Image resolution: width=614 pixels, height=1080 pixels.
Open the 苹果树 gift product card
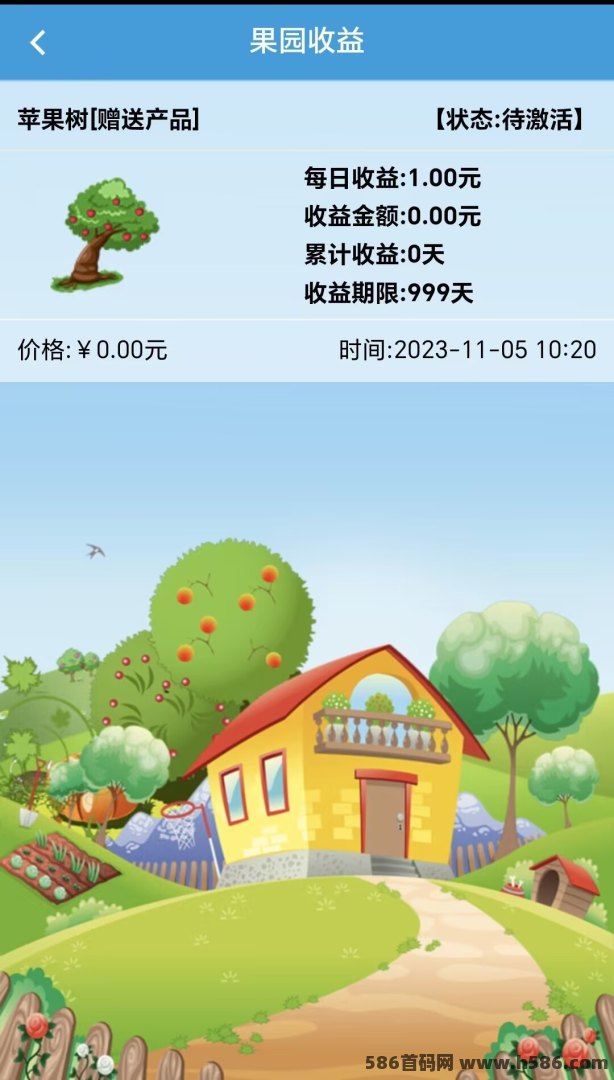[307, 231]
